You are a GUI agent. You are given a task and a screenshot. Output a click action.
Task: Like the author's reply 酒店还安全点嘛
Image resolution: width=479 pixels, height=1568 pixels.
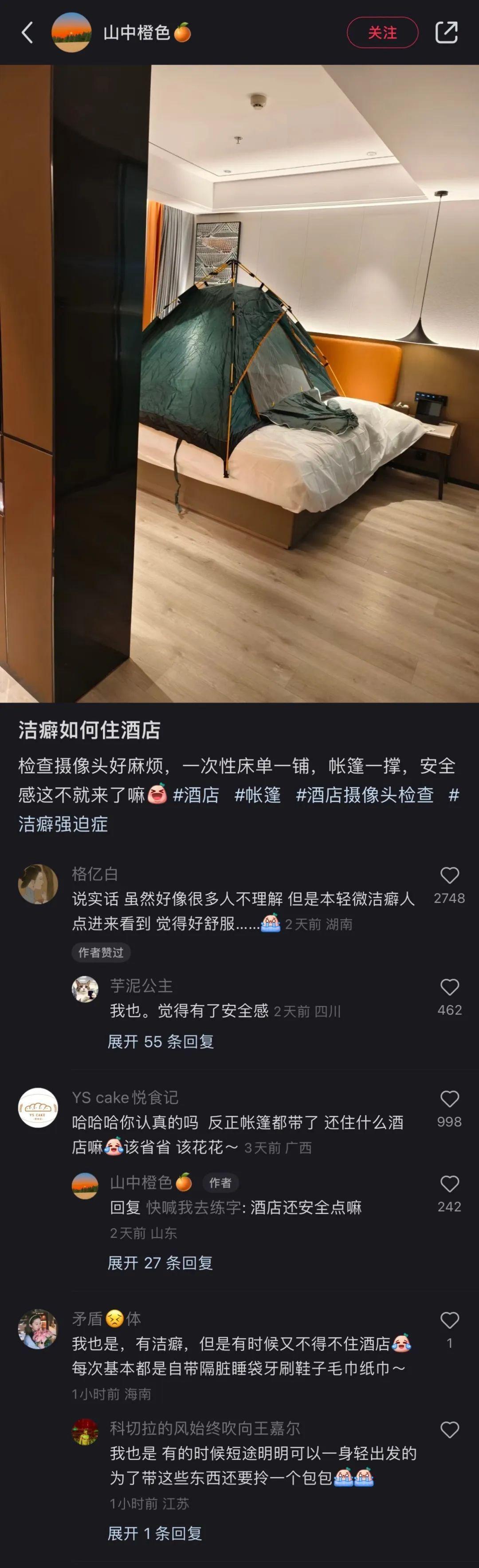tap(449, 1184)
